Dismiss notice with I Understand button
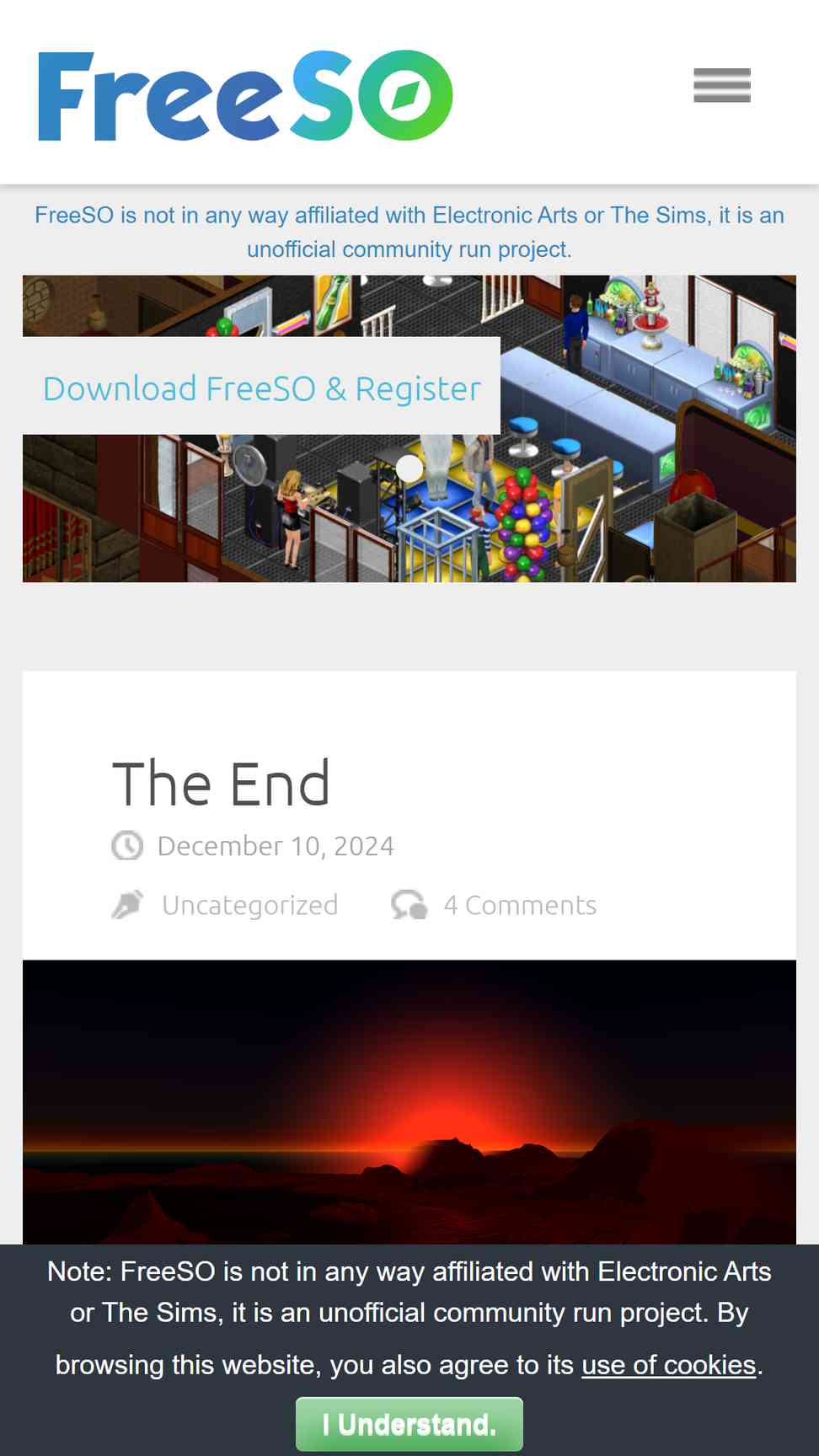819x1456 pixels. click(409, 1424)
